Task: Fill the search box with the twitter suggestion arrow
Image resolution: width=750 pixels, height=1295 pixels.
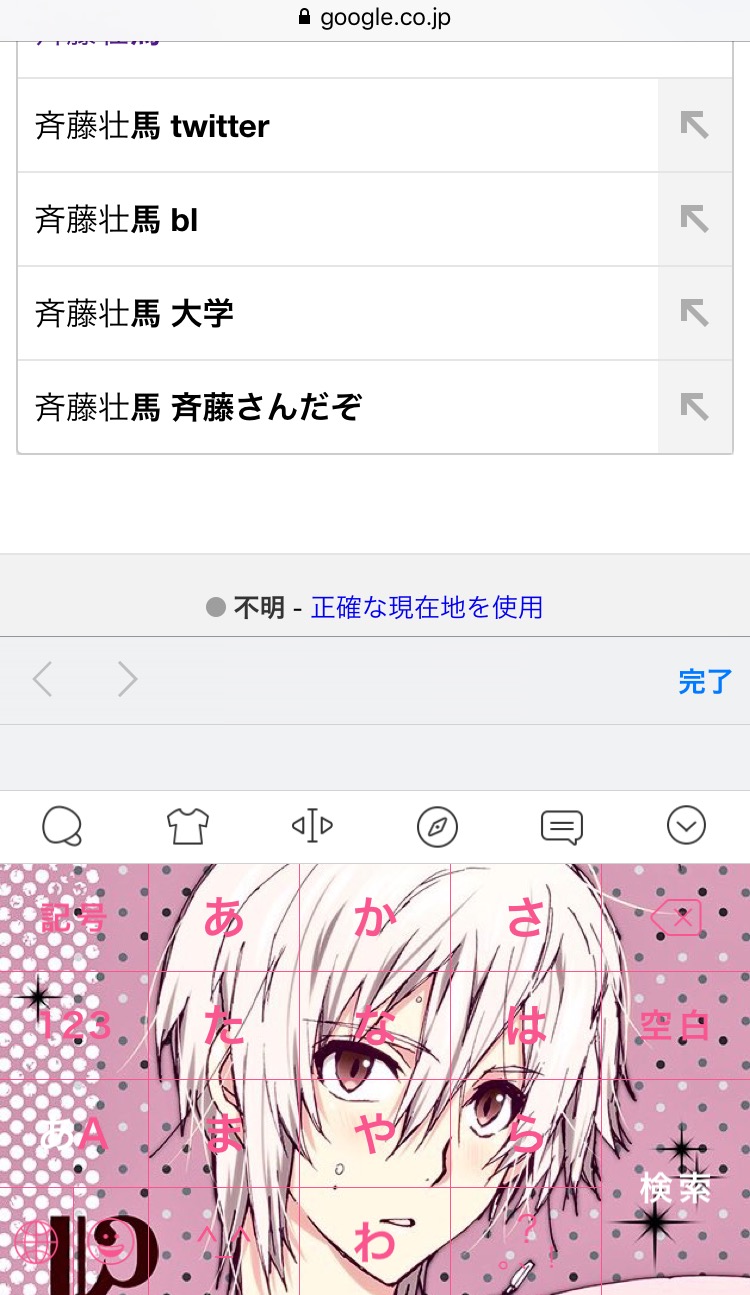Action: coord(694,126)
